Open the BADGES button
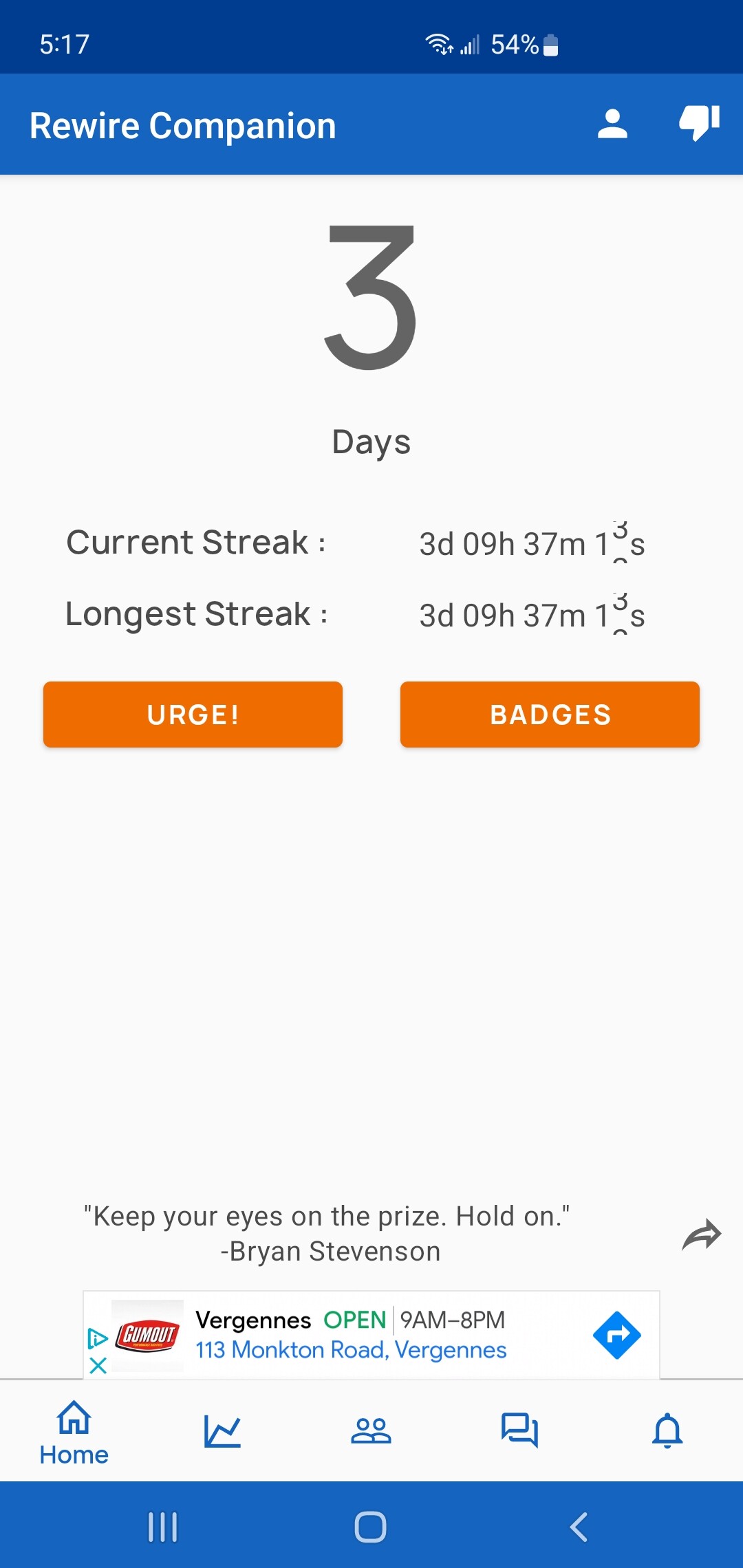 (x=550, y=715)
